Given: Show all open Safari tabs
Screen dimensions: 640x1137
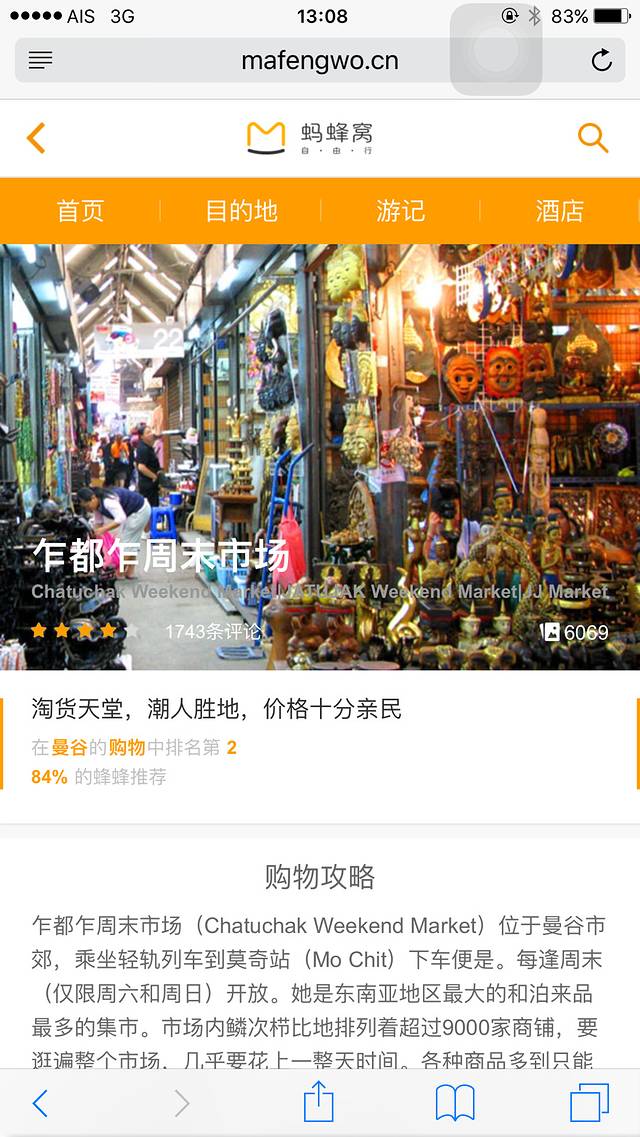Looking at the screenshot, I should click(x=589, y=1103).
